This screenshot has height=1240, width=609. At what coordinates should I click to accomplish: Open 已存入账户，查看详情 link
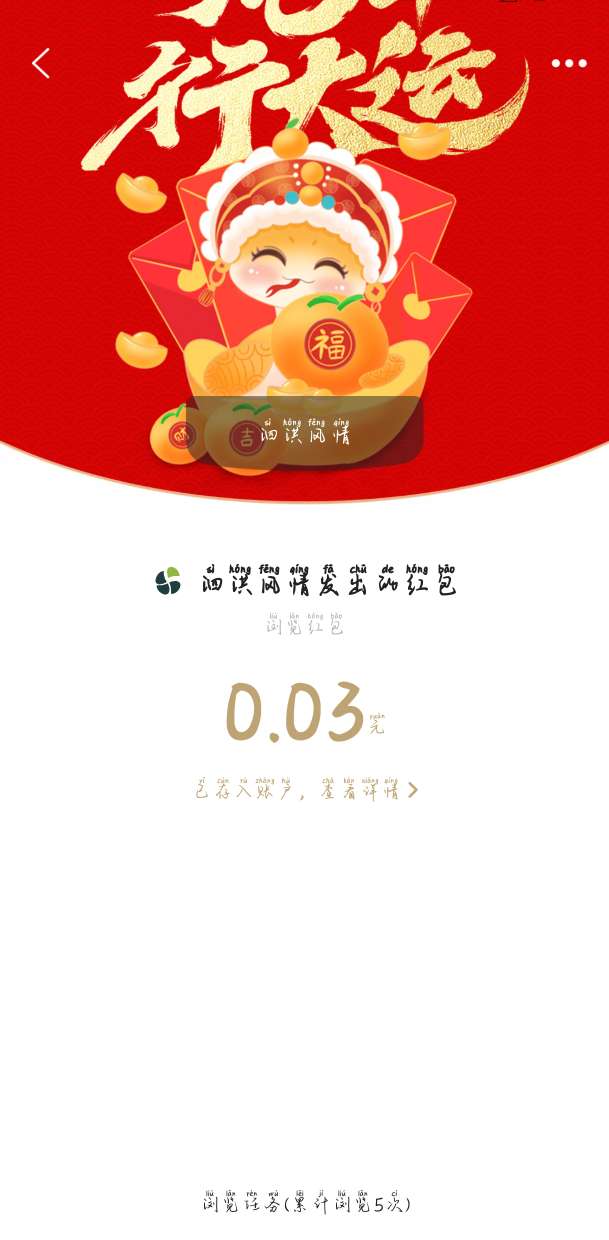(x=306, y=790)
